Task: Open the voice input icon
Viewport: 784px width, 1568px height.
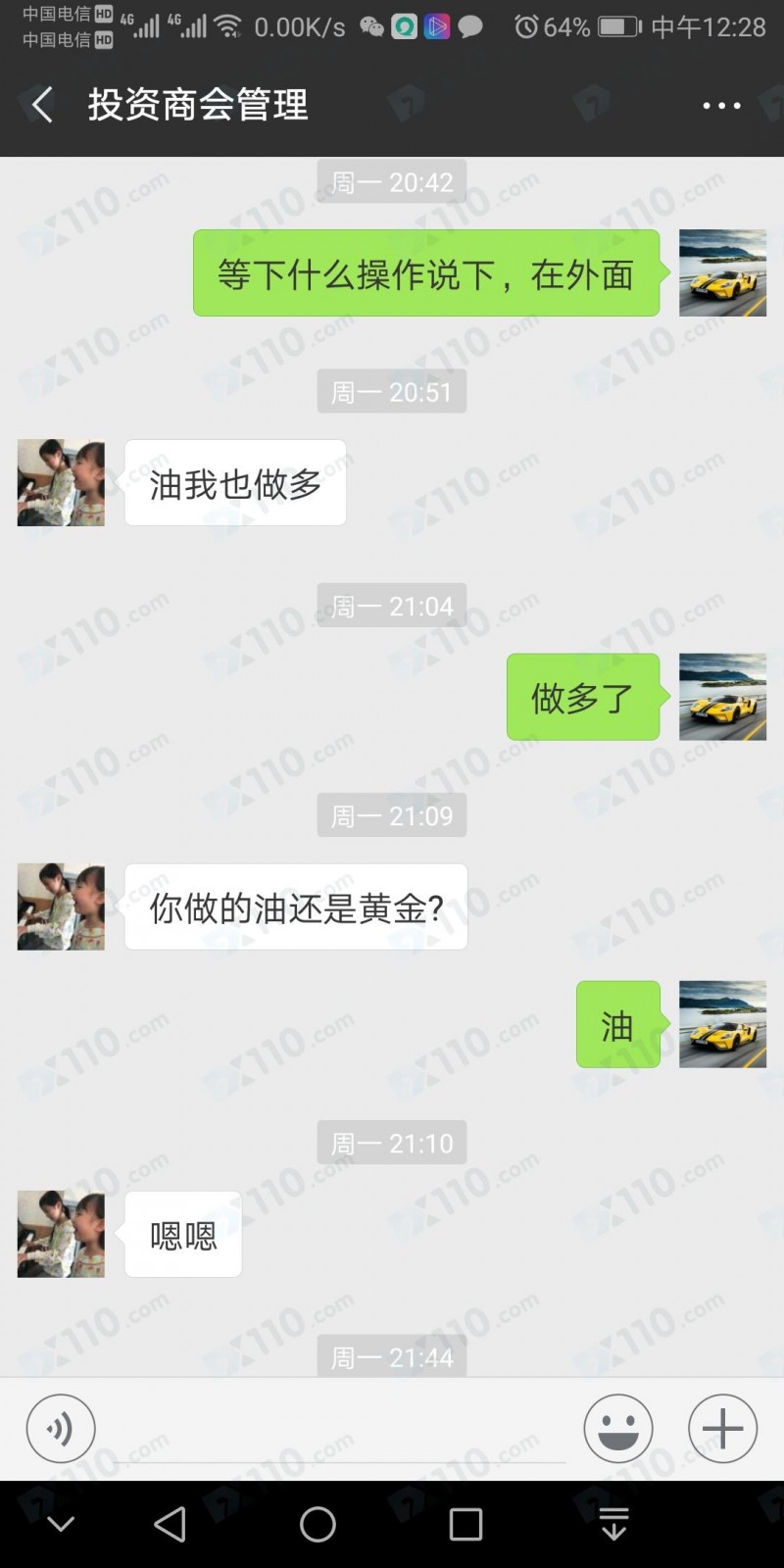Action: coord(61,1429)
